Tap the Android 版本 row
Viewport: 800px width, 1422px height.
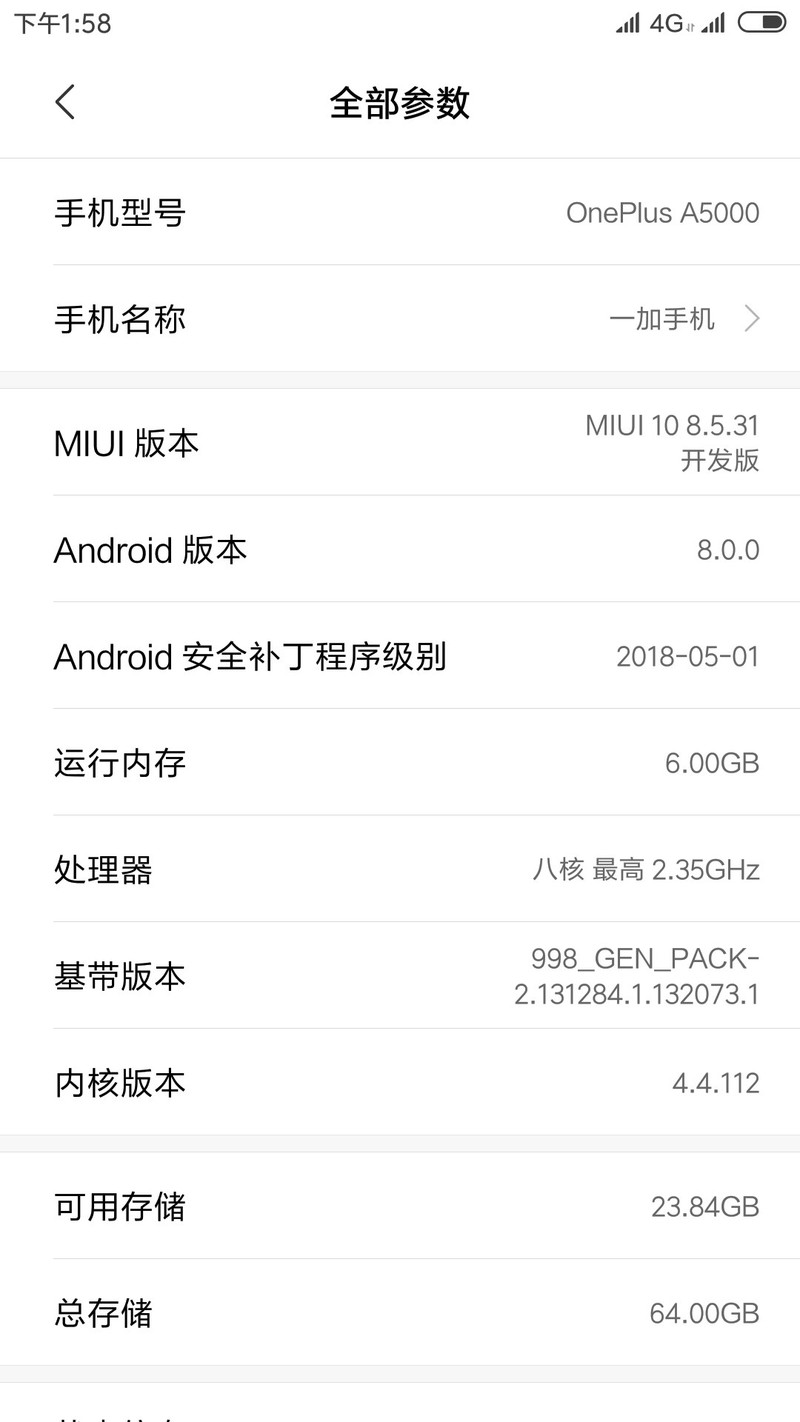click(x=400, y=550)
